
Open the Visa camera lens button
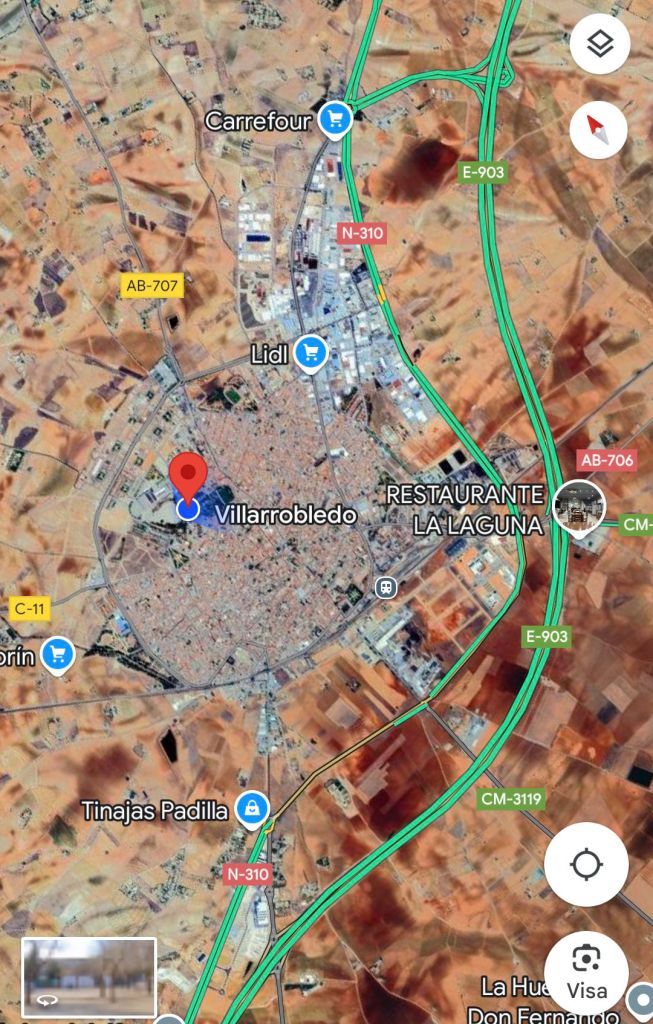[x=586, y=972]
